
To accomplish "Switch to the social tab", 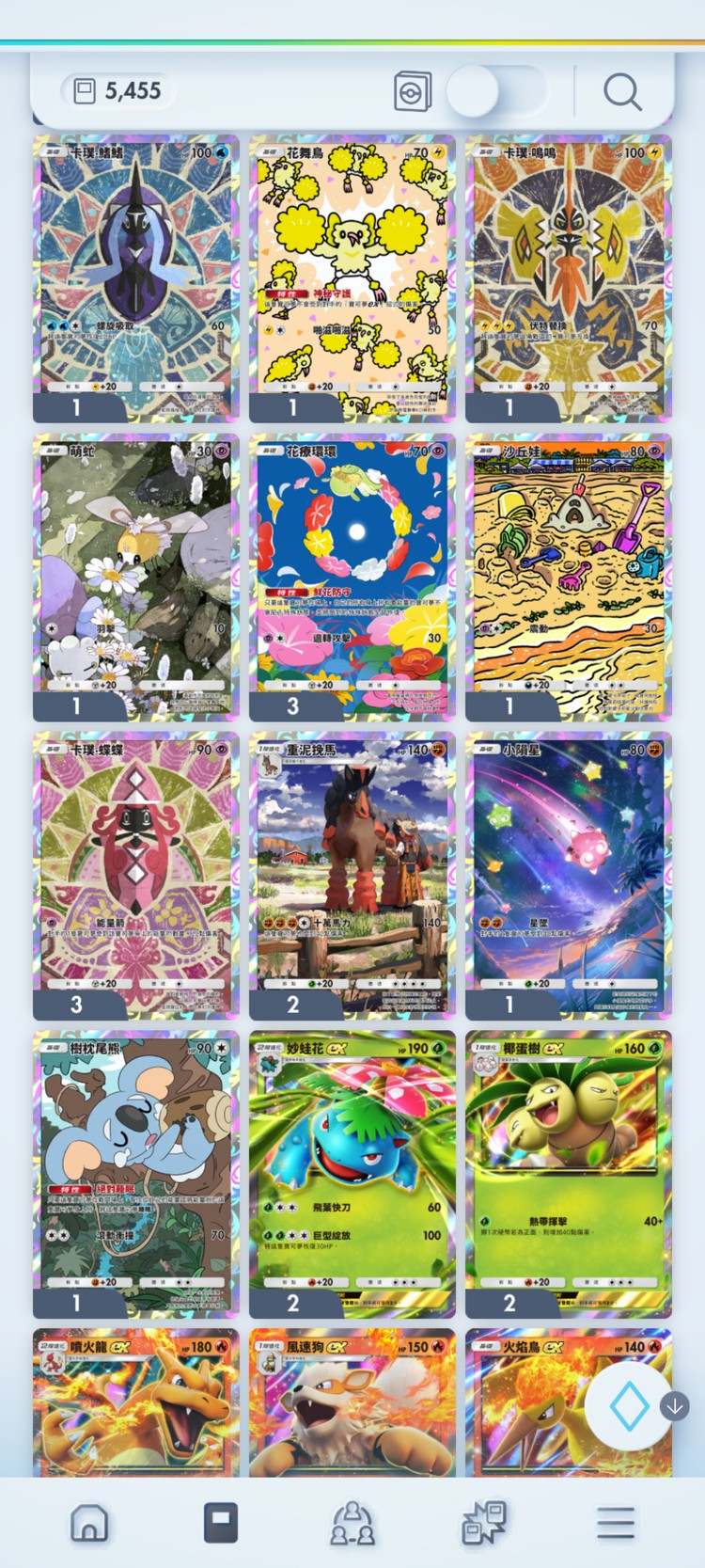I will [x=352, y=1522].
